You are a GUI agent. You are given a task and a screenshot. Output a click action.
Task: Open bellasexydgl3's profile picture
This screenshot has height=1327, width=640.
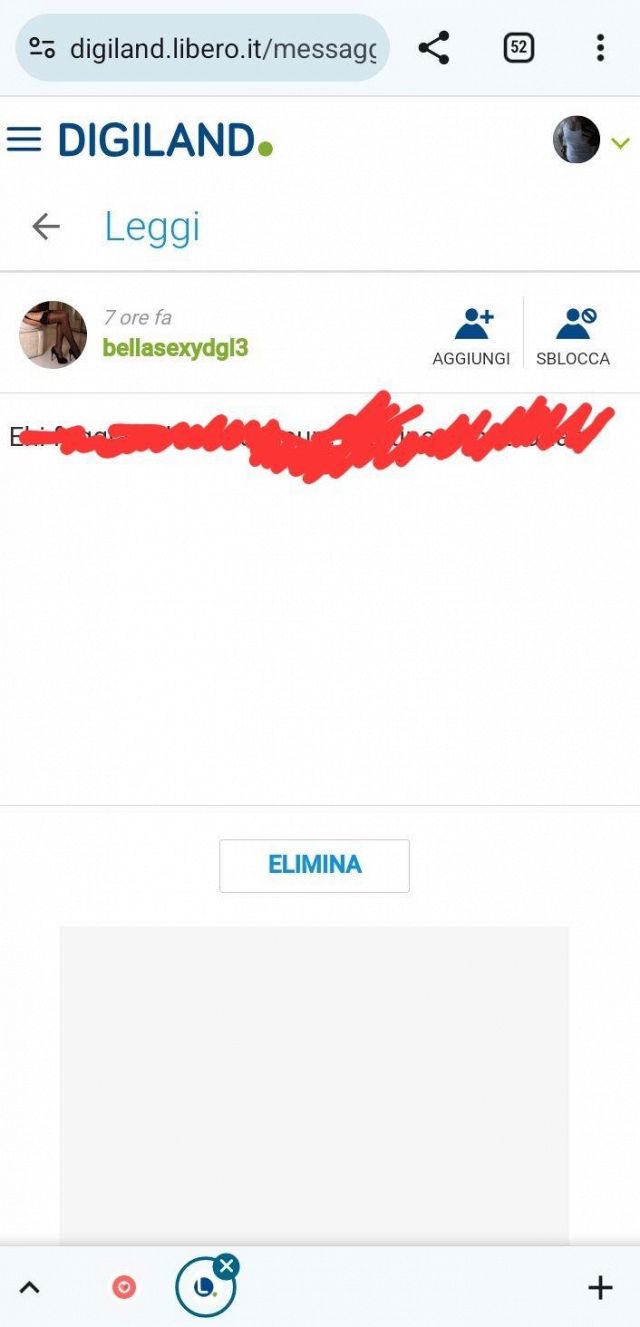[53, 335]
